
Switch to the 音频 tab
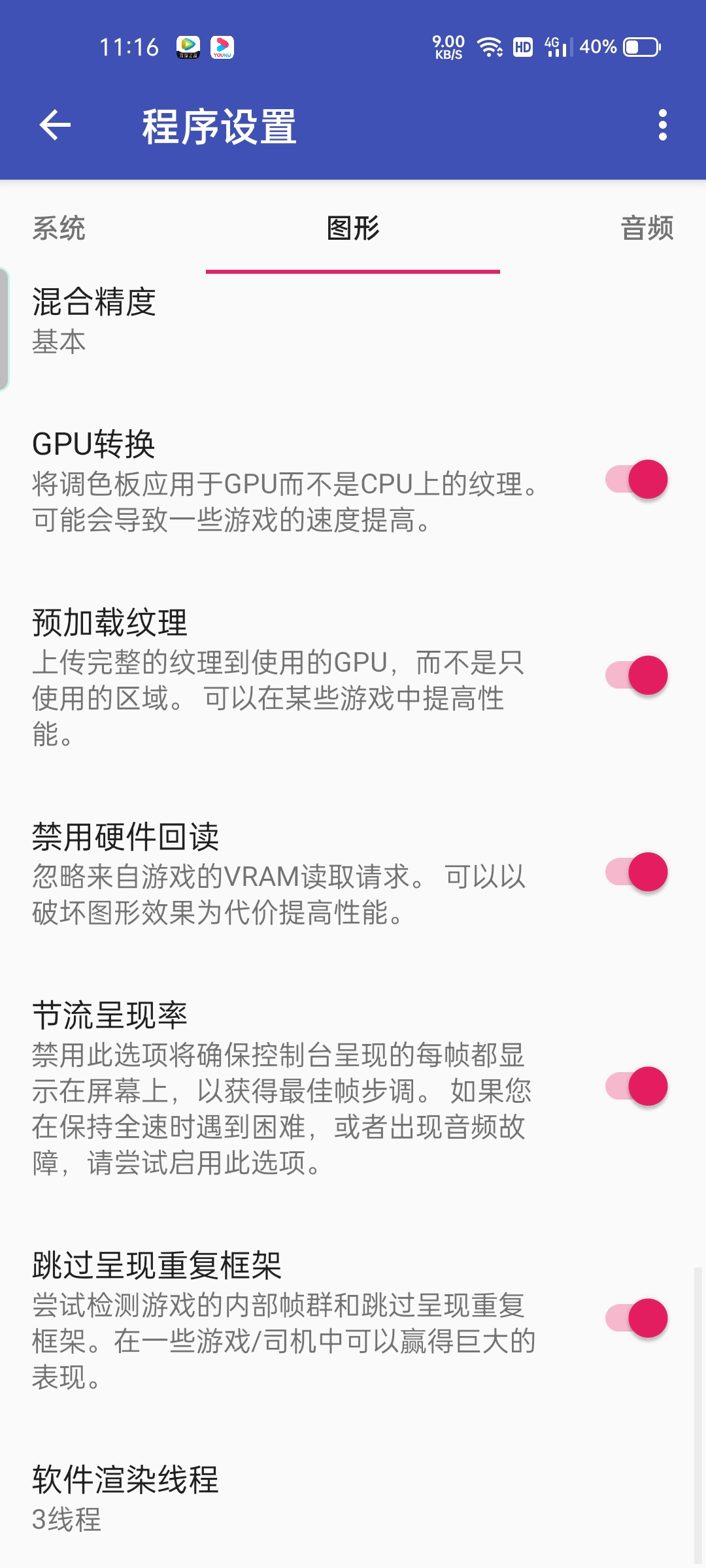[647, 228]
